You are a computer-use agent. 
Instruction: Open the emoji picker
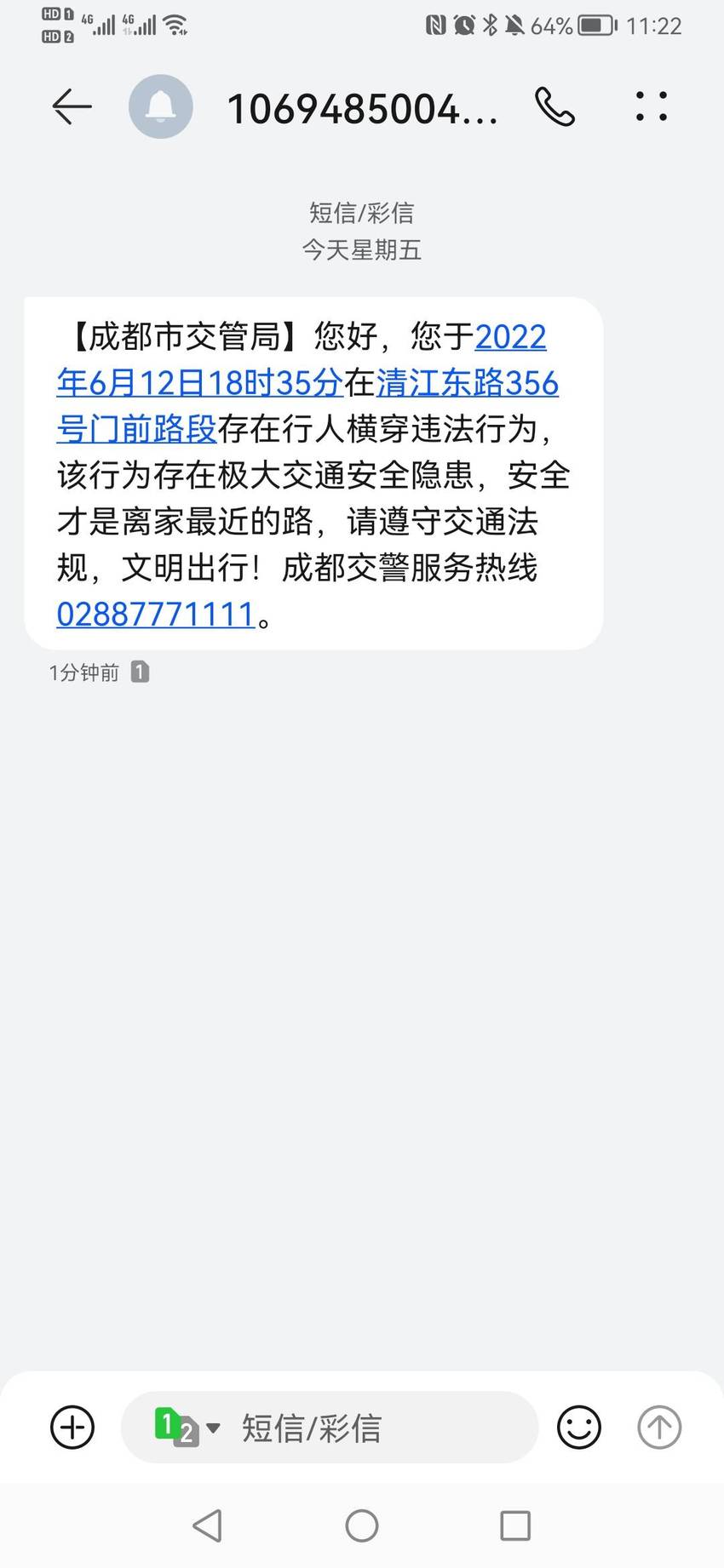[x=579, y=1428]
